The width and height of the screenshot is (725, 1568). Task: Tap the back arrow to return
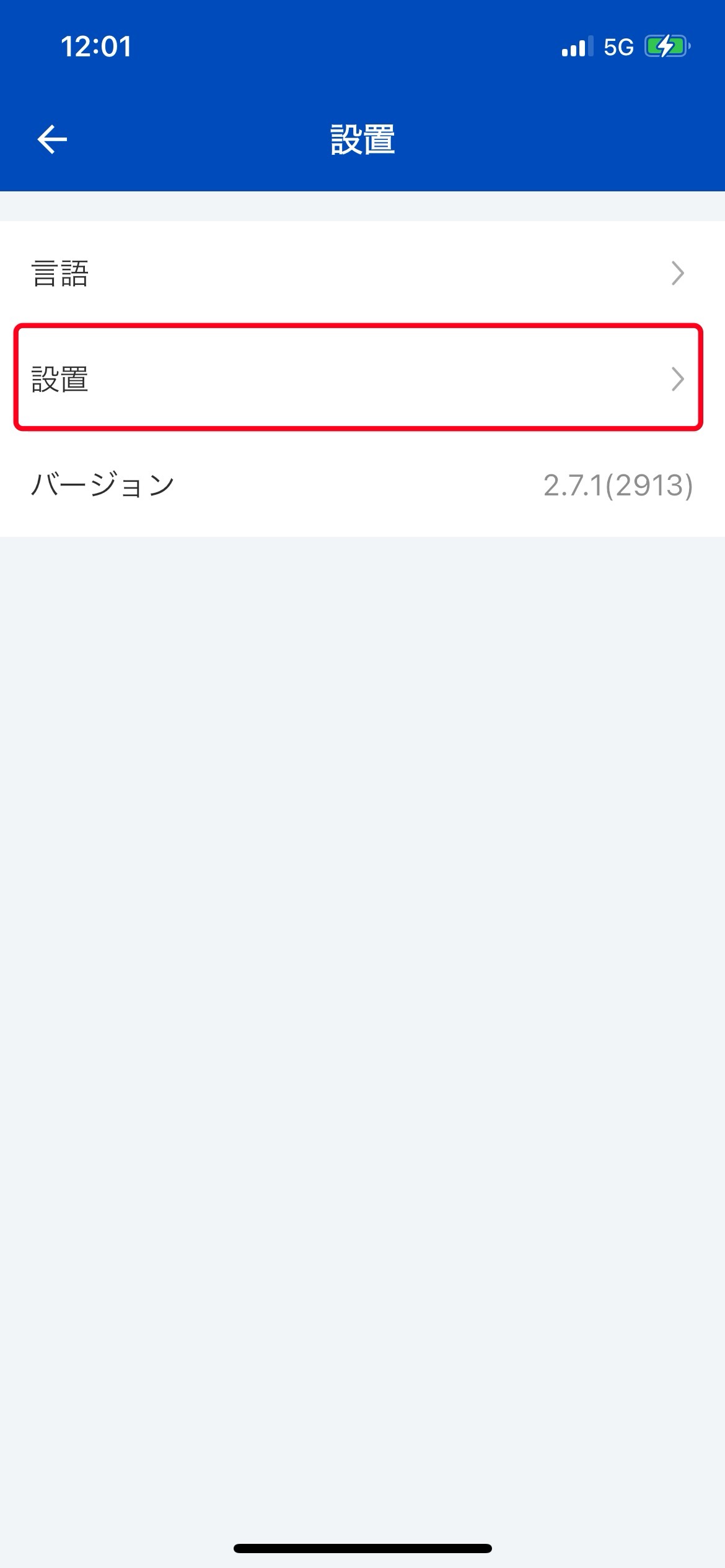coord(52,138)
